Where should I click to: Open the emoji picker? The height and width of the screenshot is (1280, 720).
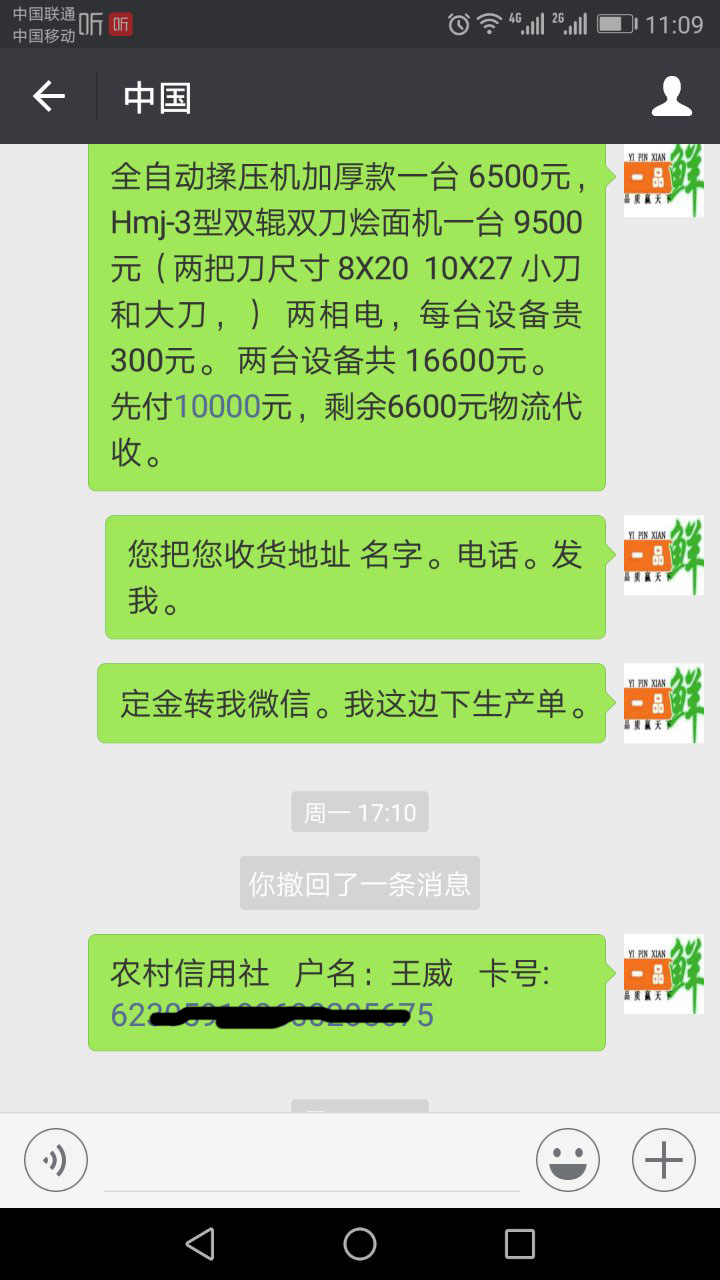[567, 1160]
